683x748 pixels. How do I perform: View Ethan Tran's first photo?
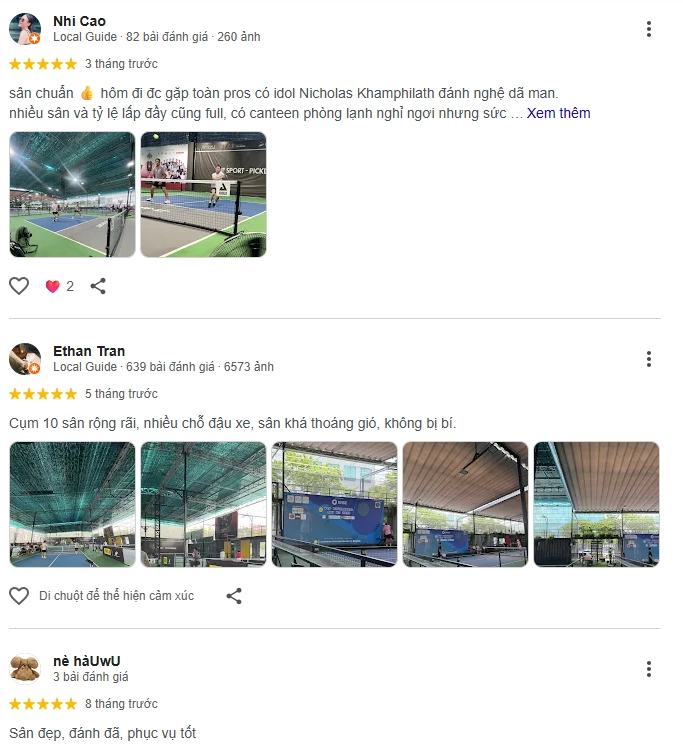[x=72, y=504]
